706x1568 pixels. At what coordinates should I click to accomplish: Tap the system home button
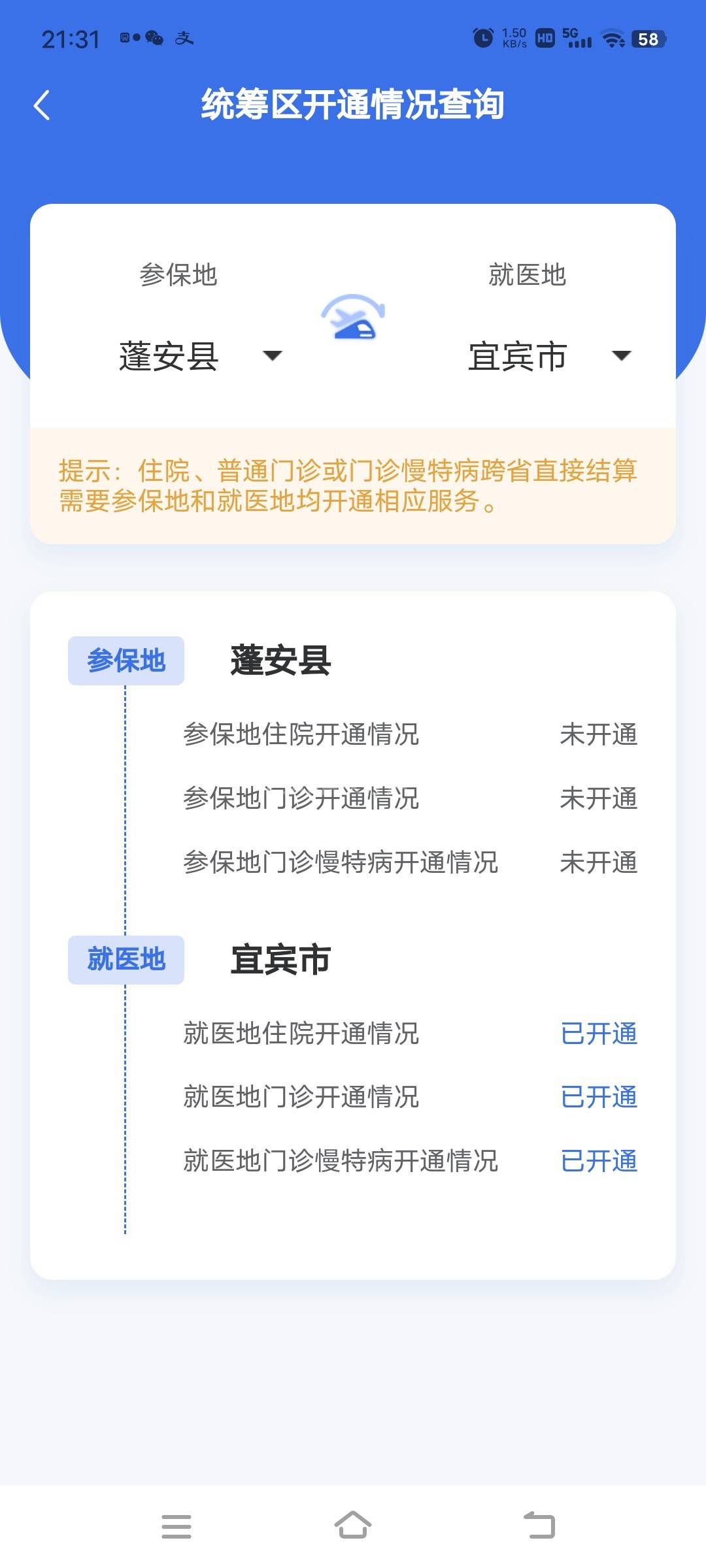353,1526
